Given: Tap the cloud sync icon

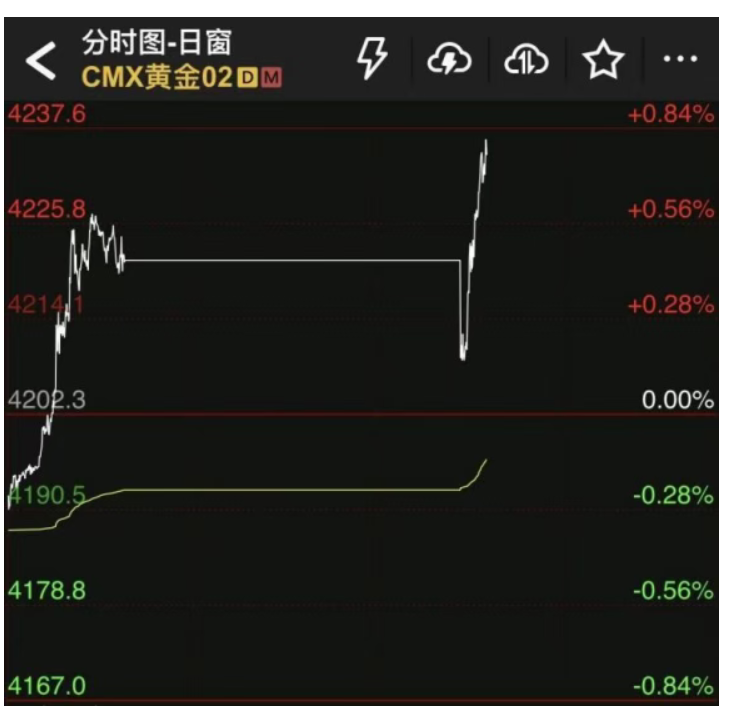Looking at the screenshot, I should (527, 61).
